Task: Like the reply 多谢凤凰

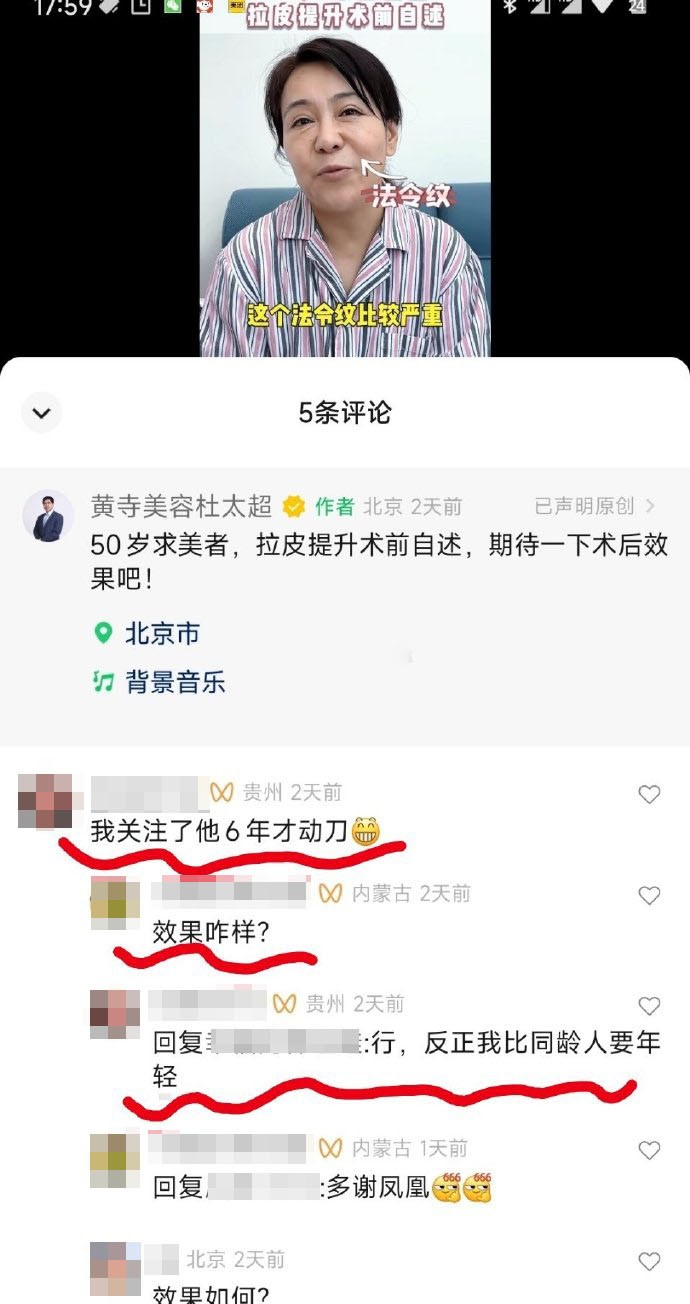Action: (x=649, y=1151)
